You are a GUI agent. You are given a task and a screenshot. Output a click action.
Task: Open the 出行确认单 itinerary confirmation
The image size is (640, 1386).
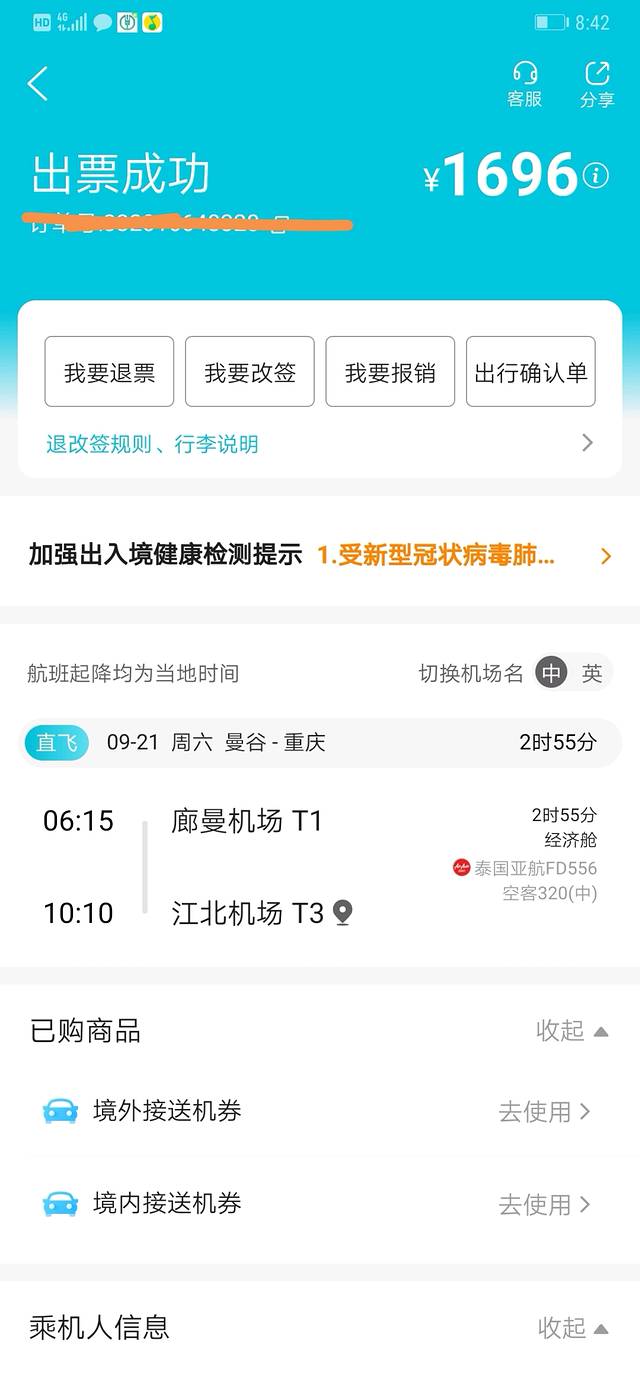point(531,372)
